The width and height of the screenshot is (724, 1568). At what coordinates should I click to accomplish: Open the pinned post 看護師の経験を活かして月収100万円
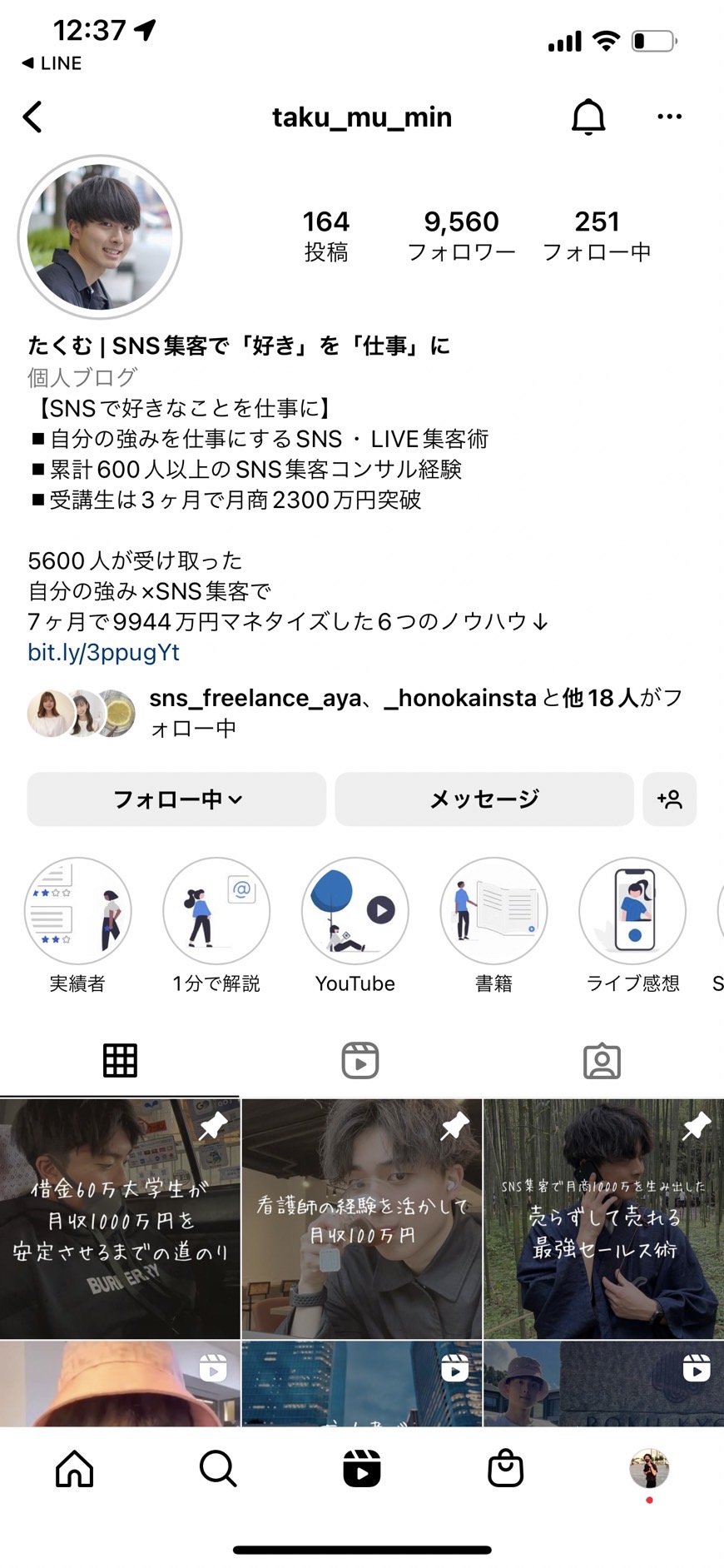coord(362,1218)
